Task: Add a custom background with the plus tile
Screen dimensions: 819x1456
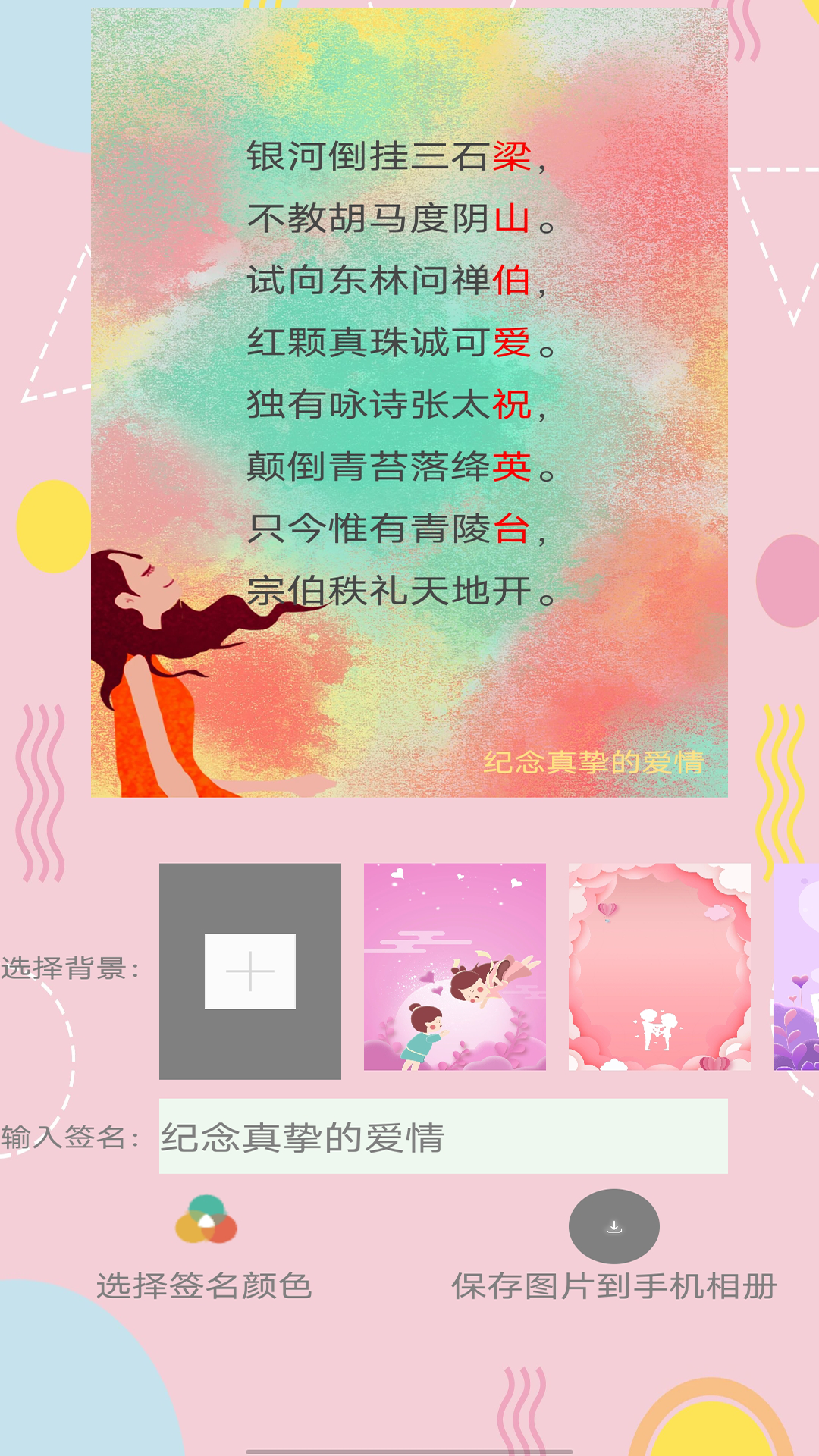Action: pyautogui.click(x=250, y=971)
